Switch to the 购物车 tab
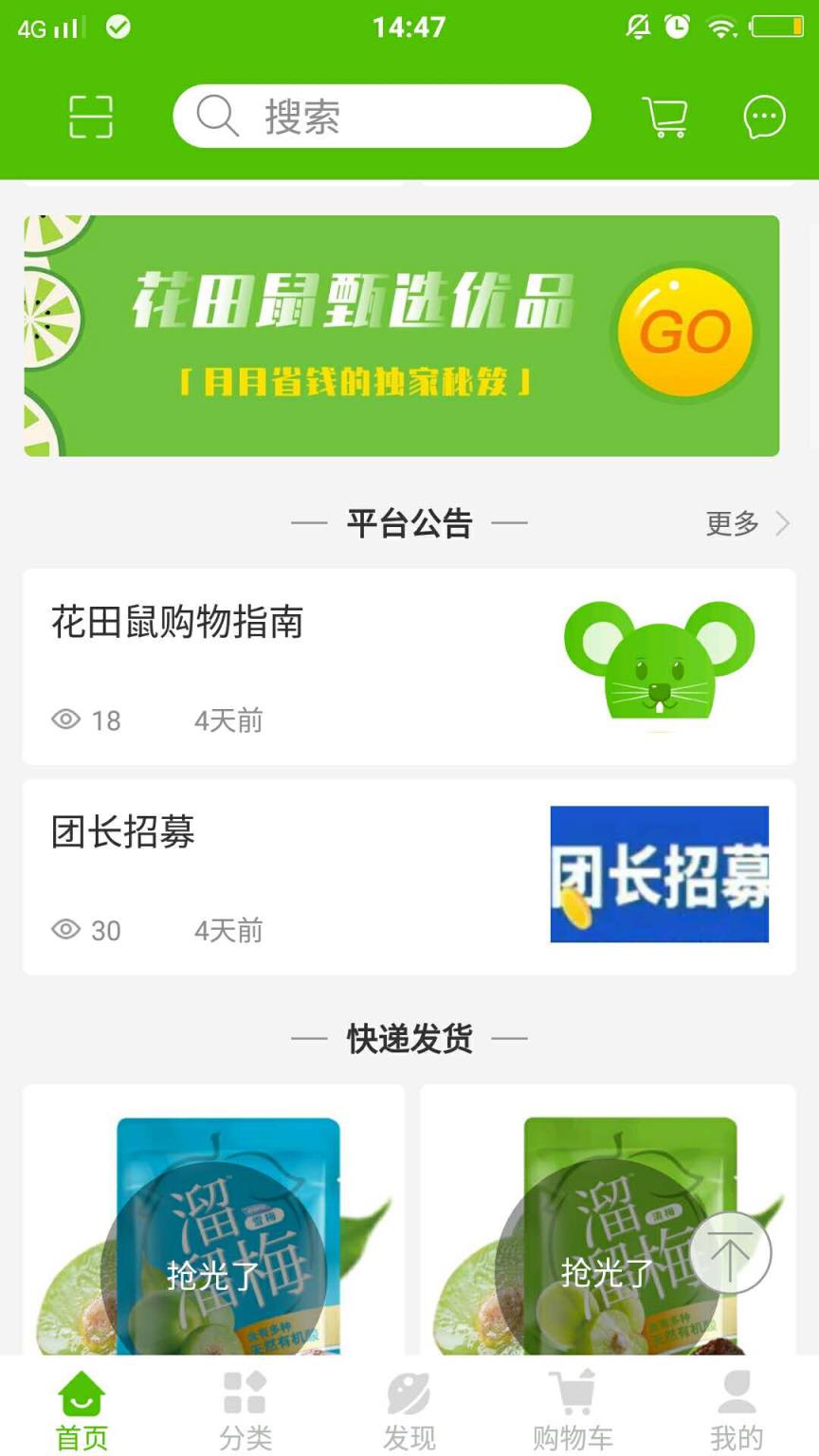 tap(573, 1410)
